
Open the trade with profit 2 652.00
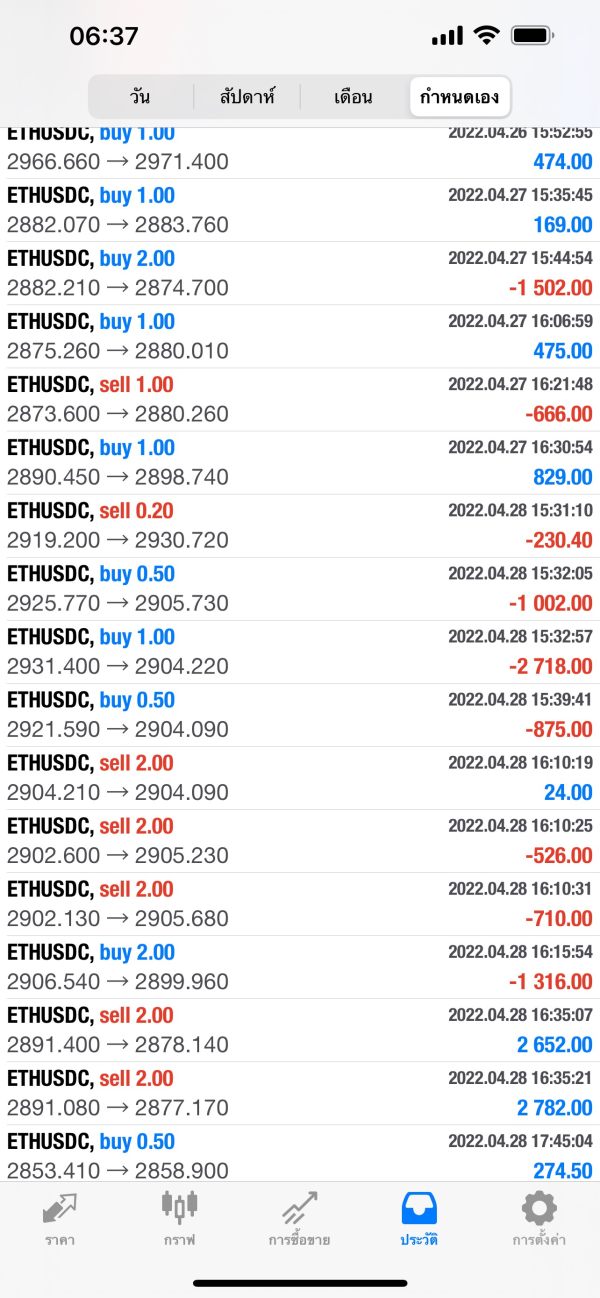pyautogui.click(x=300, y=1029)
